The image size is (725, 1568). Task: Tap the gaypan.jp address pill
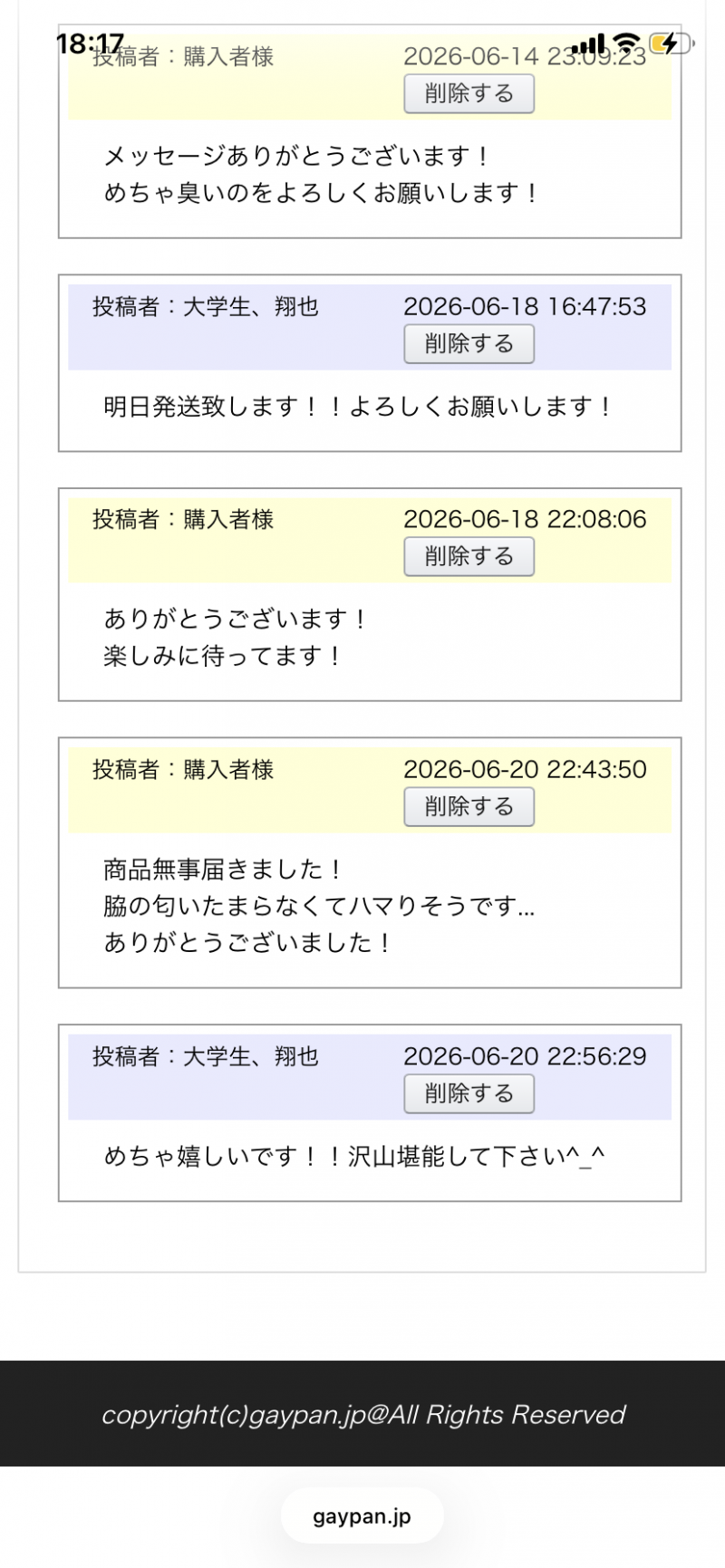click(362, 1515)
